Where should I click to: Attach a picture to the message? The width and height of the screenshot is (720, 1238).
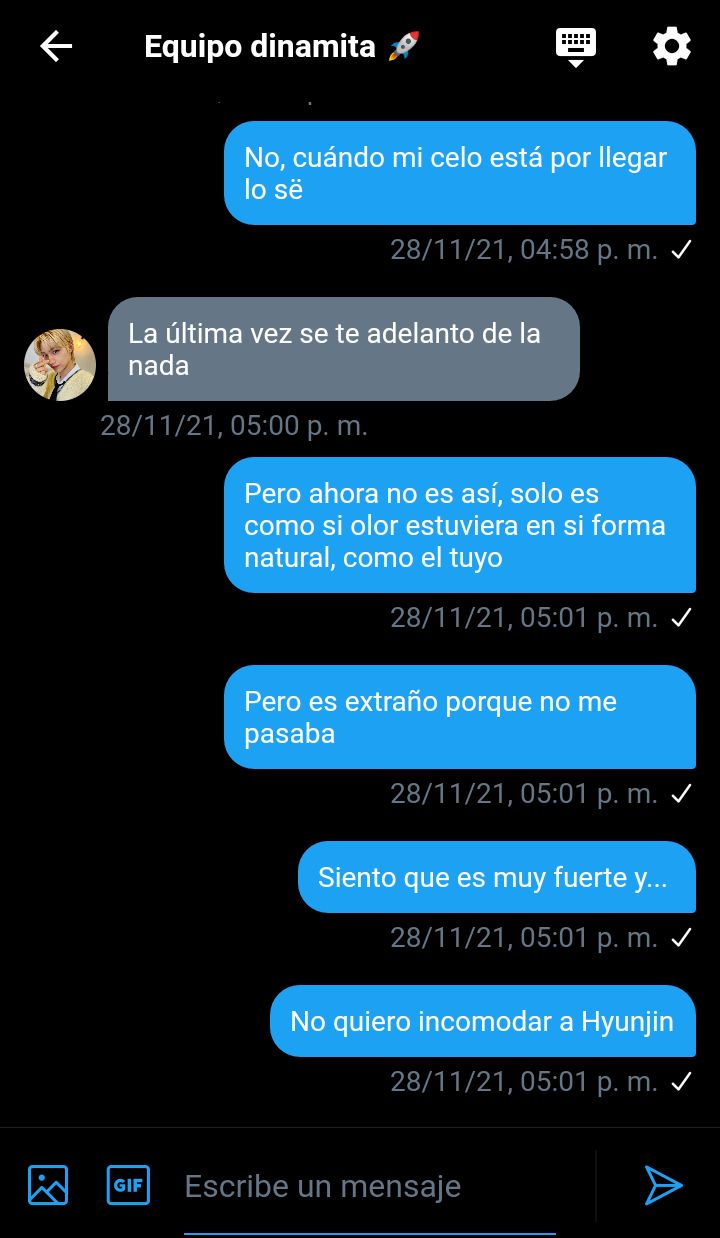tap(48, 1185)
